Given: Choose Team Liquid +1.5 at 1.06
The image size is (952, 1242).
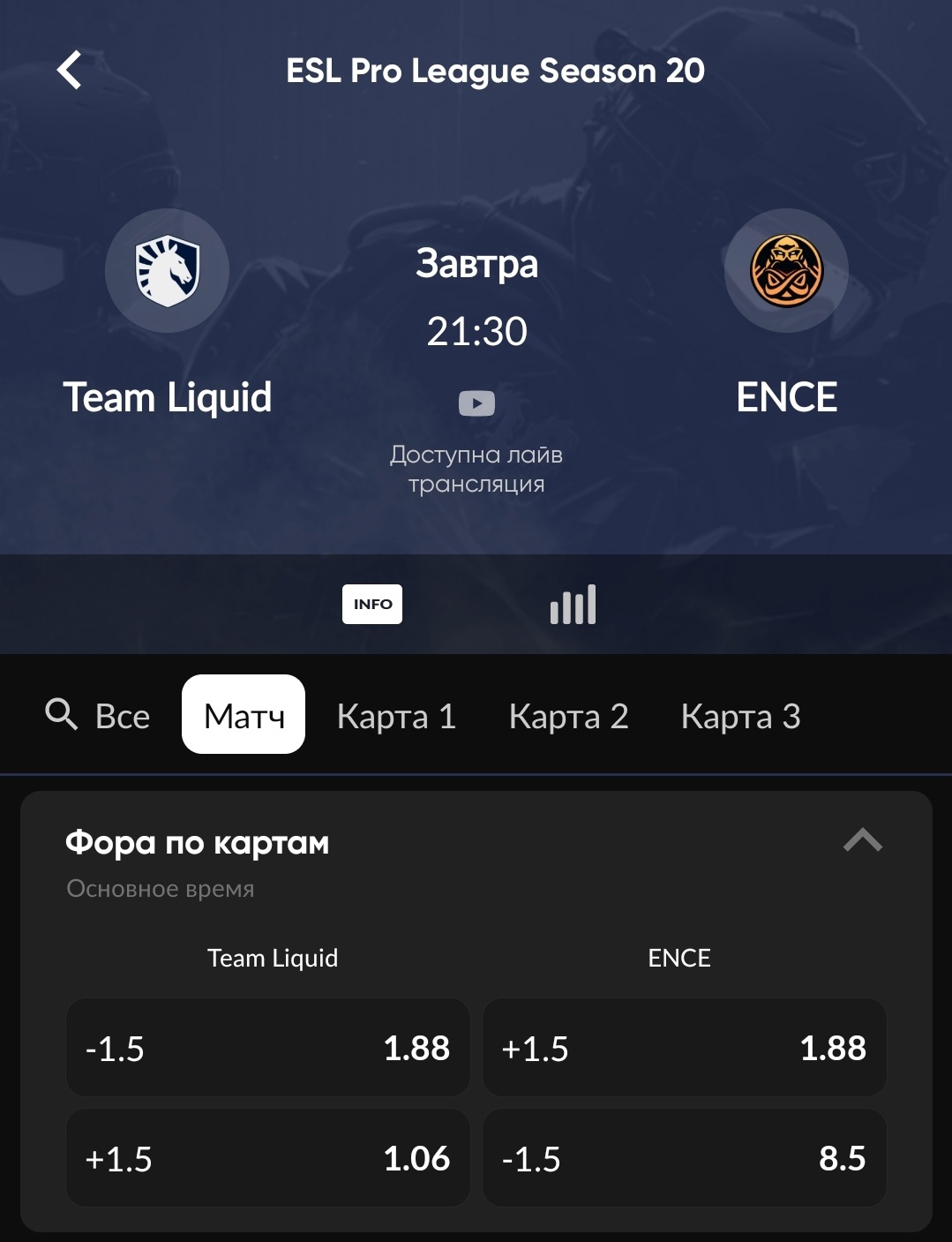Looking at the screenshot, I should (267, 1158).
